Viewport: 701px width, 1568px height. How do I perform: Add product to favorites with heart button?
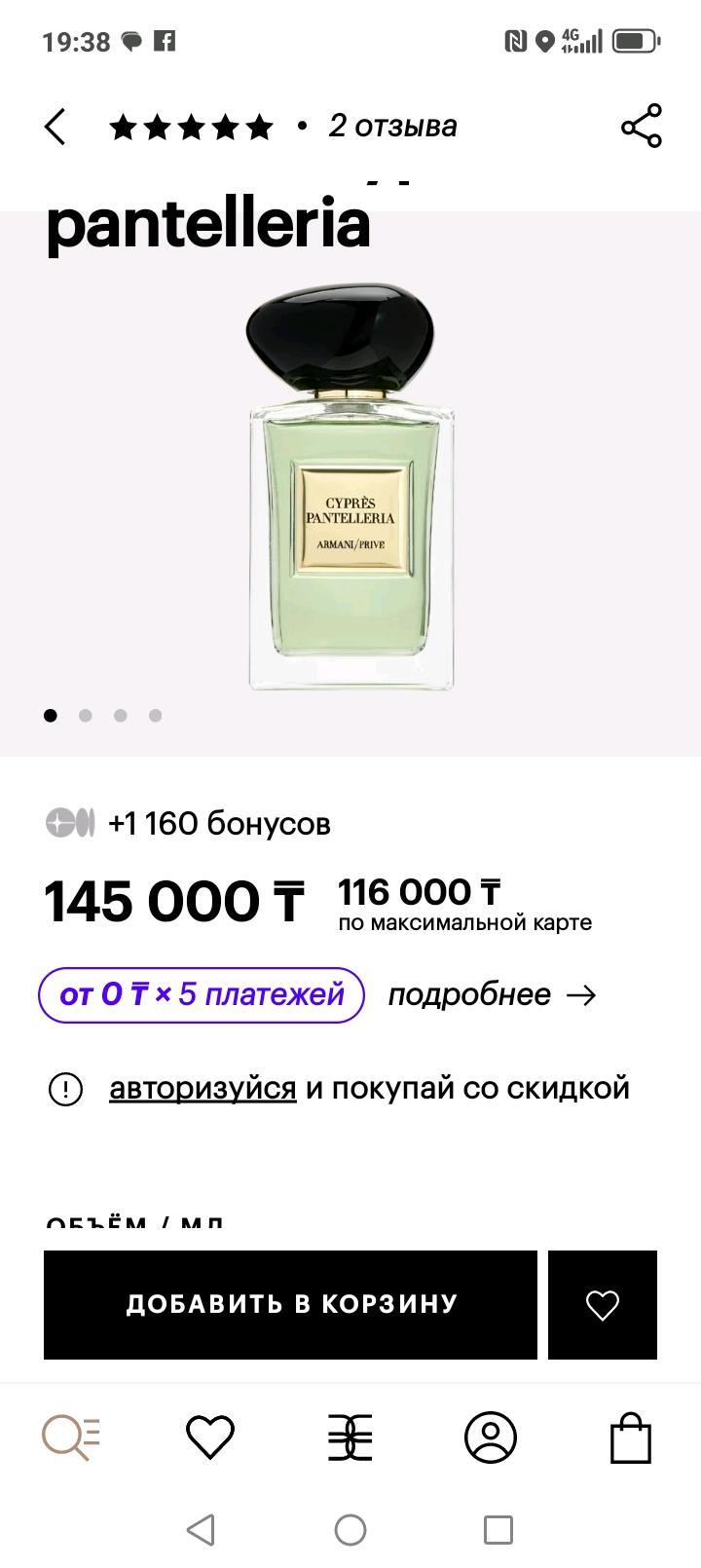[x=602, y=1304]
